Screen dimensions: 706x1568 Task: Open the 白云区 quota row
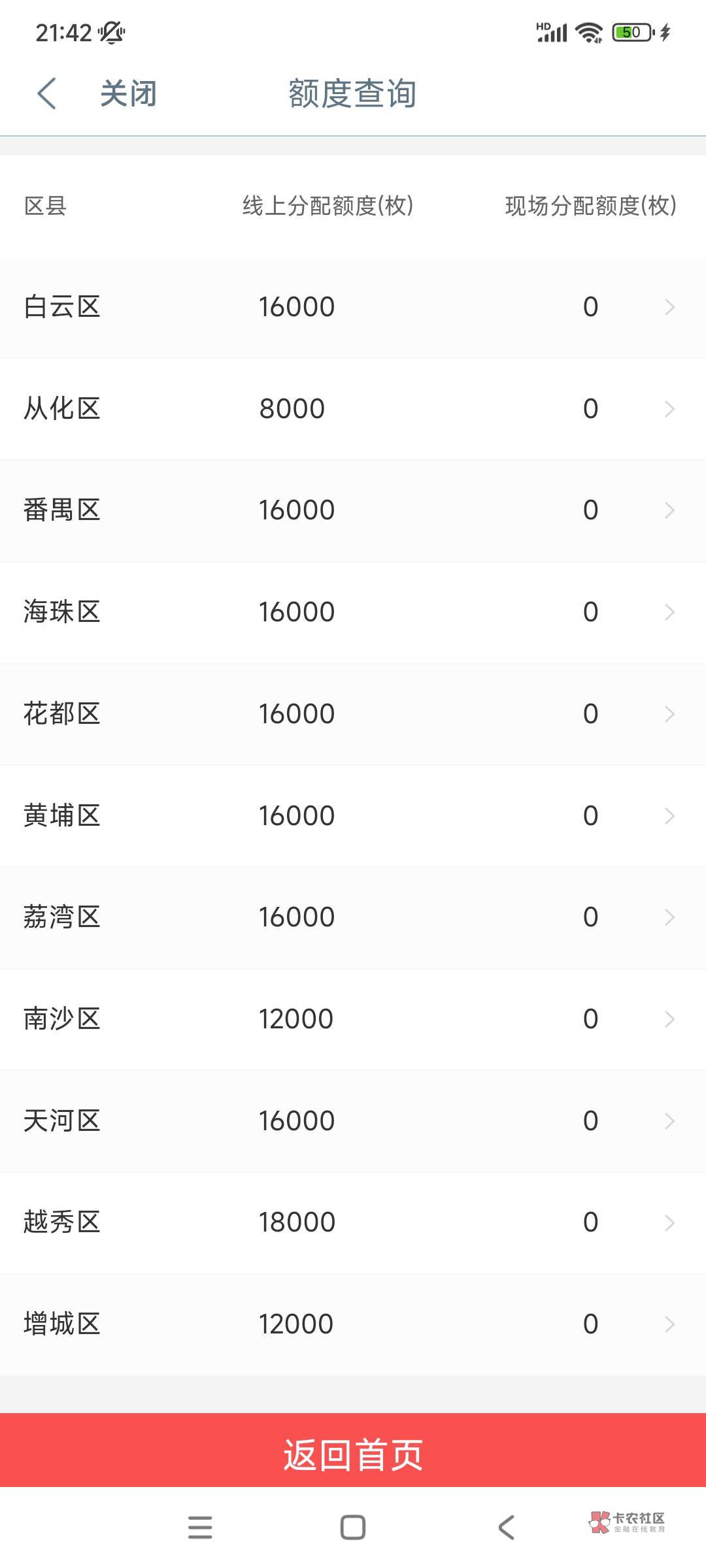(x=353, y=307)
